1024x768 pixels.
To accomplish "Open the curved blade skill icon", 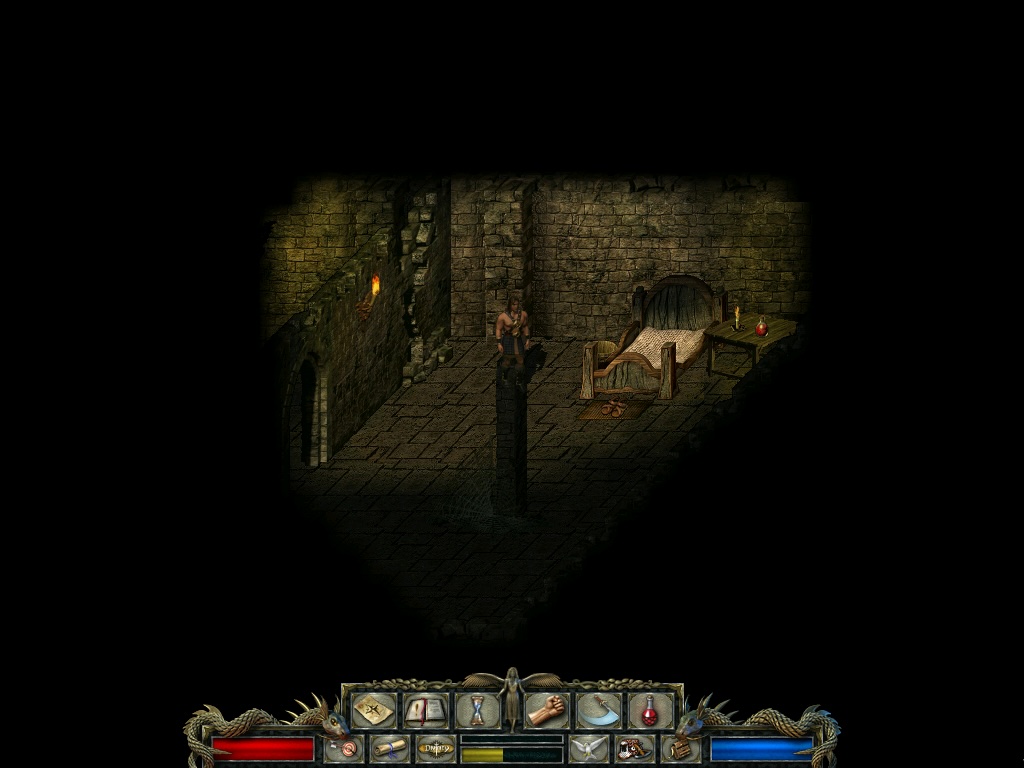I will pyautogui.click(x=599, y=709).
